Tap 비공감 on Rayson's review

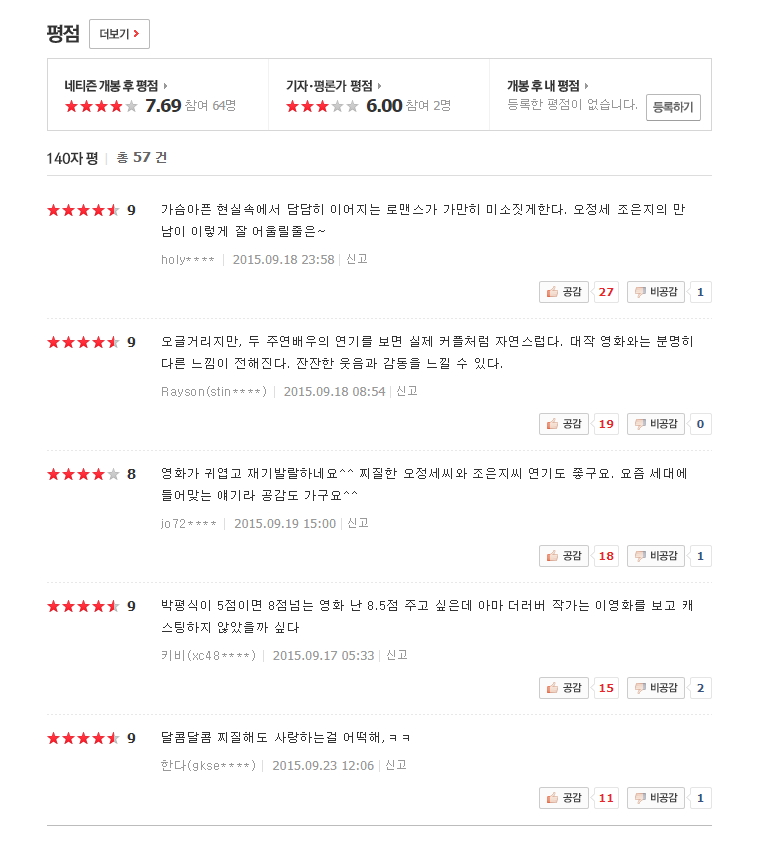[x=656, y=424]
